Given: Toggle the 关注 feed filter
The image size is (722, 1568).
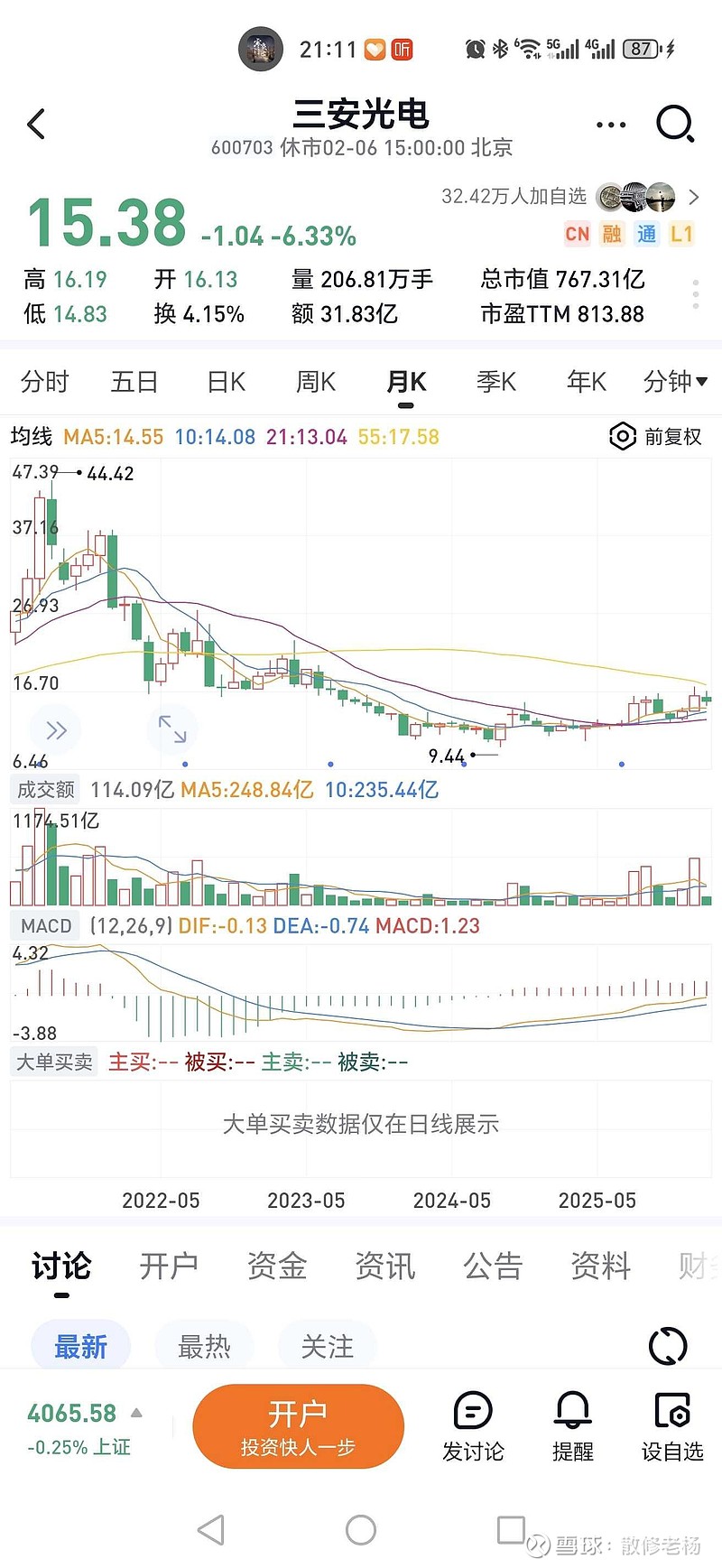Looking at the screenshot, I should [x=327, y=1345].
